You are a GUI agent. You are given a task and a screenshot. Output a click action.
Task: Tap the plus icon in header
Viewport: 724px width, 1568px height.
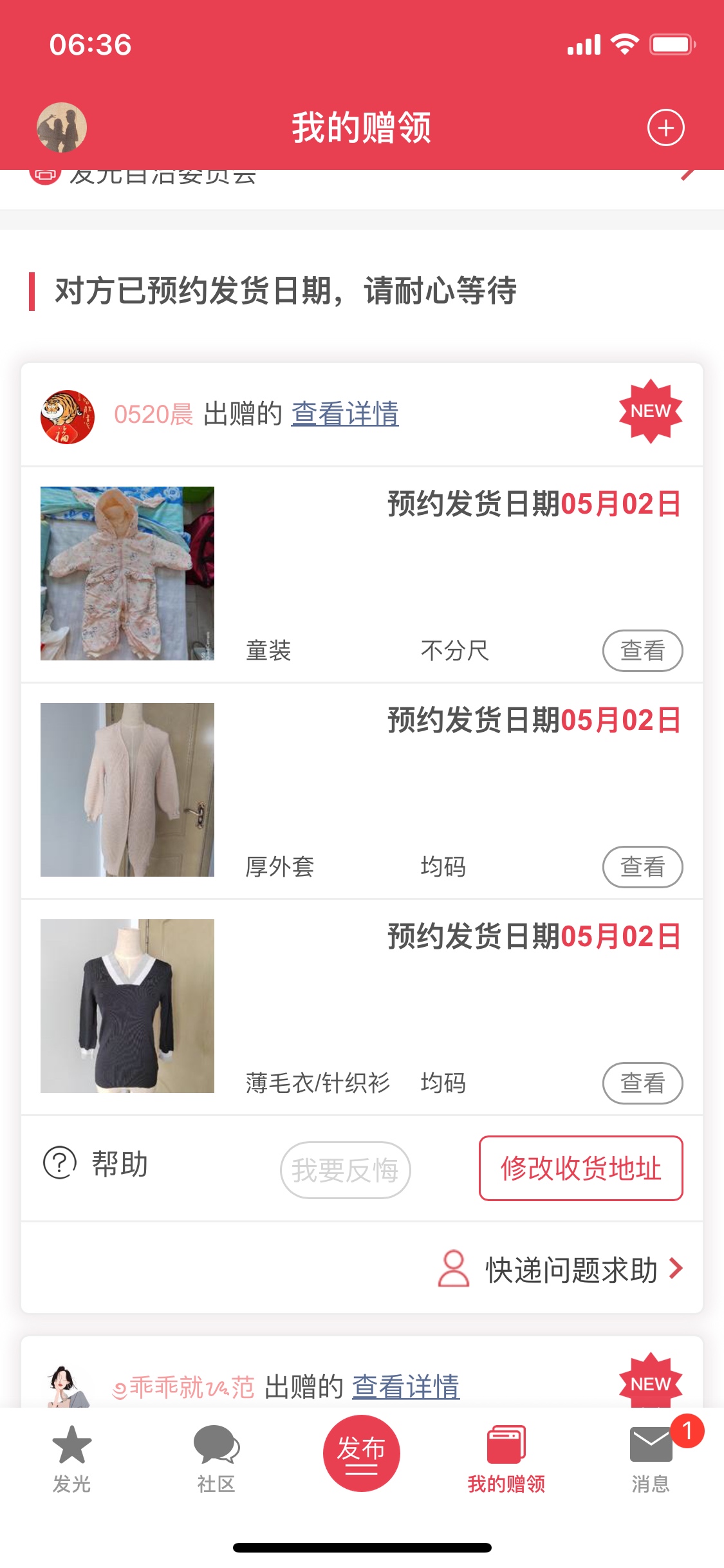click(665, 127)
